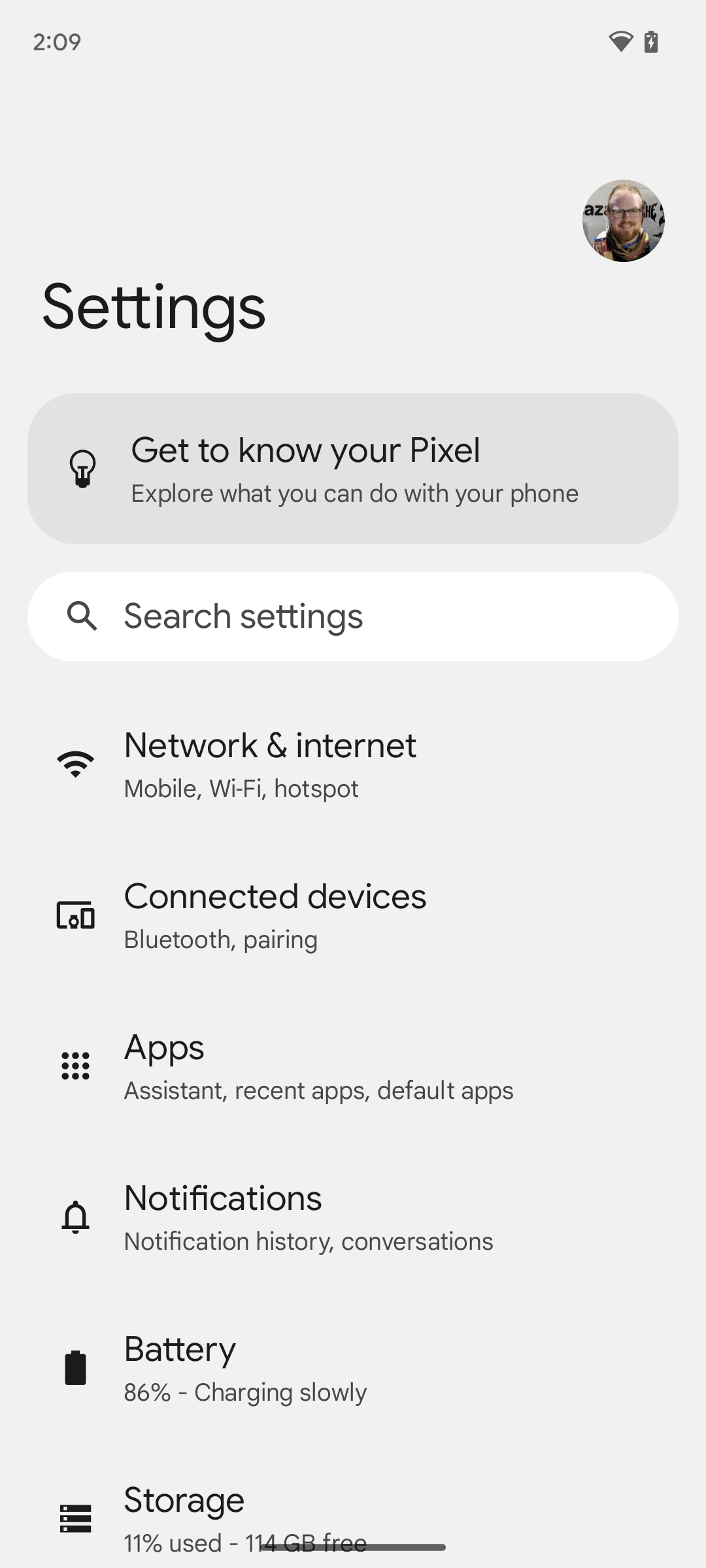Open the Get to know your Pixel card
Image resolution: width=706 pixels, height=1568 pixels.
pos(353,468)
